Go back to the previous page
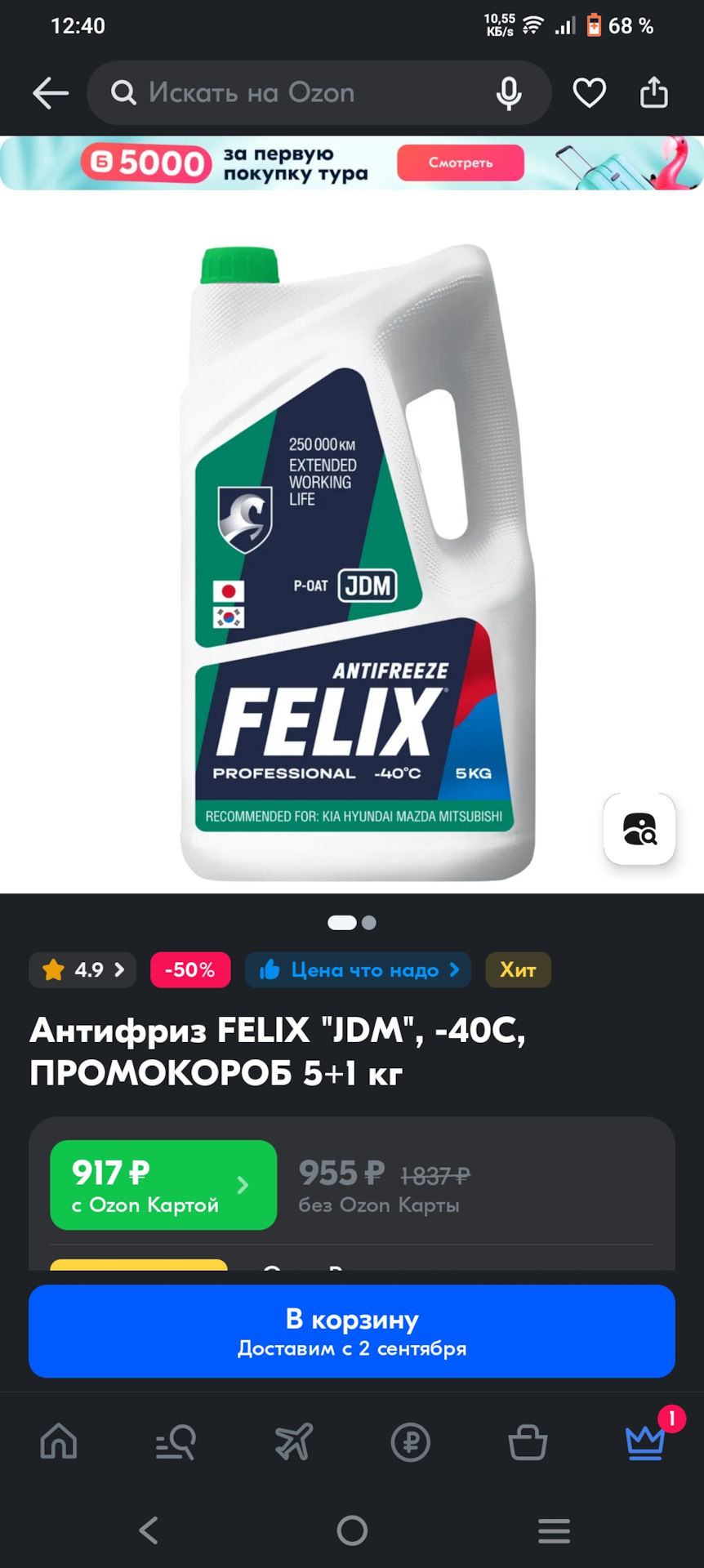This screenshot has height=1568, width=704. tap(51, 93)
